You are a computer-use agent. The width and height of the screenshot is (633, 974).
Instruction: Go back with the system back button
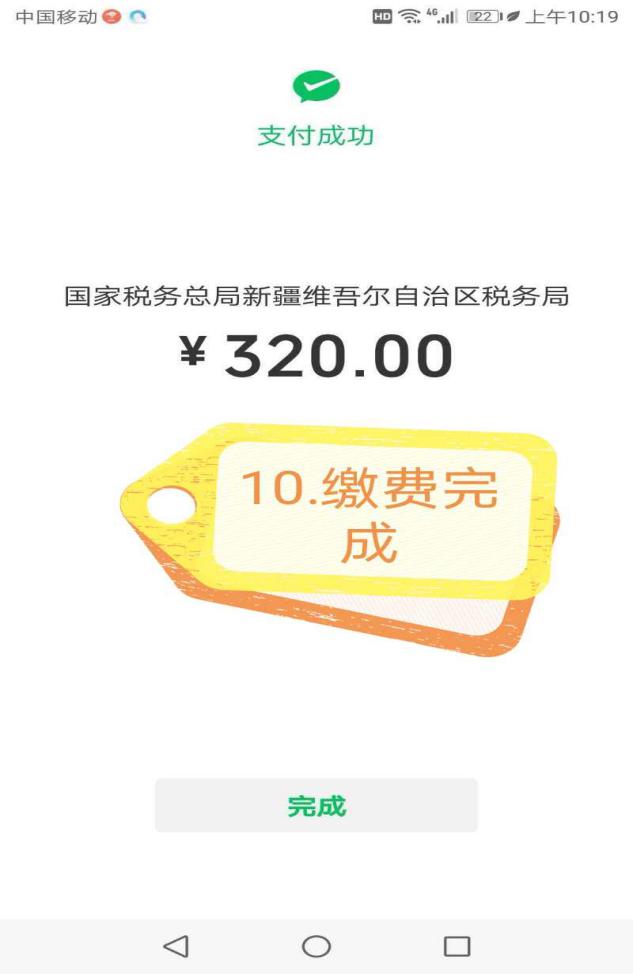[176, 945]
